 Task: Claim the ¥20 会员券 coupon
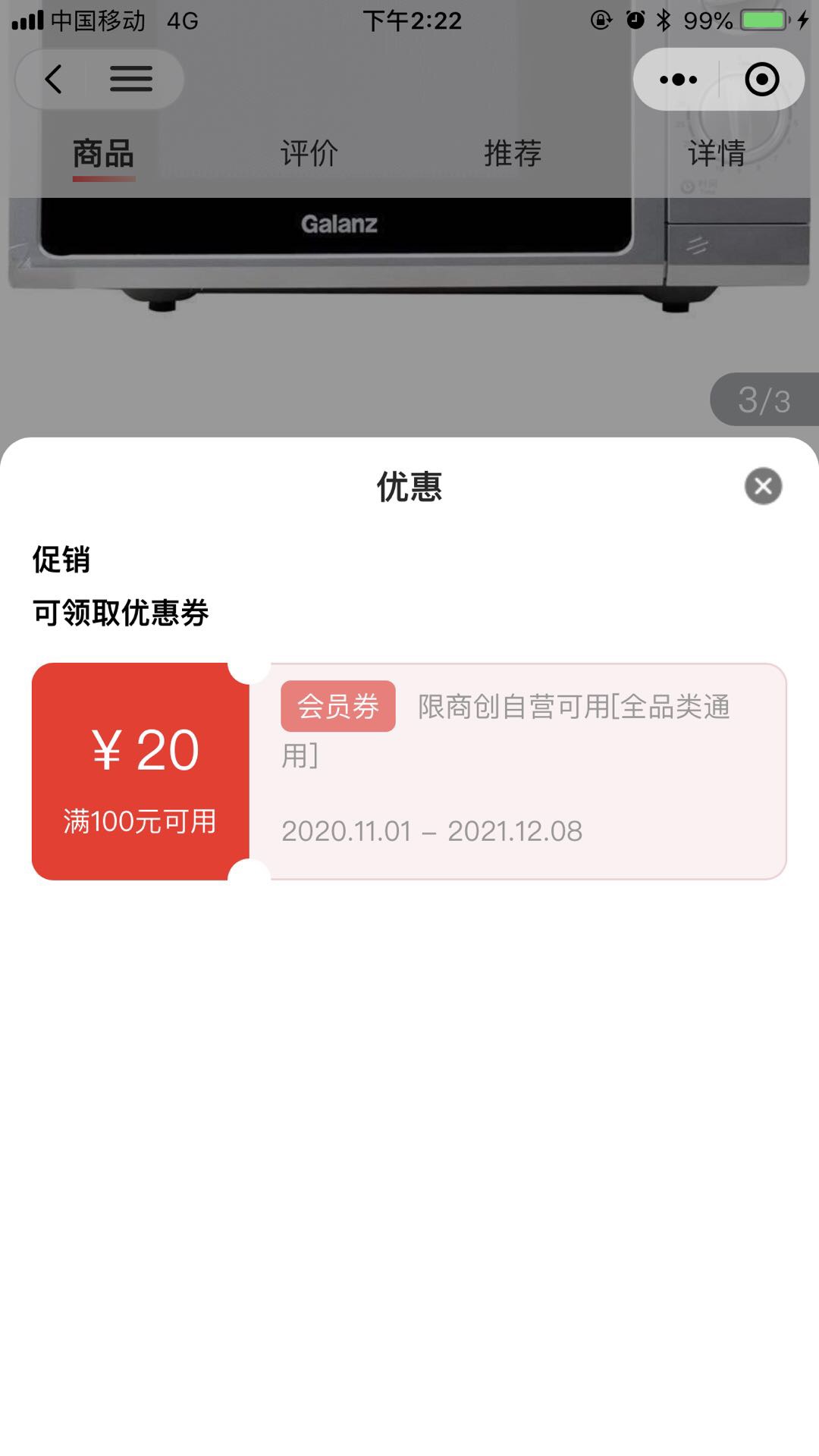click(x=409, y=771)
